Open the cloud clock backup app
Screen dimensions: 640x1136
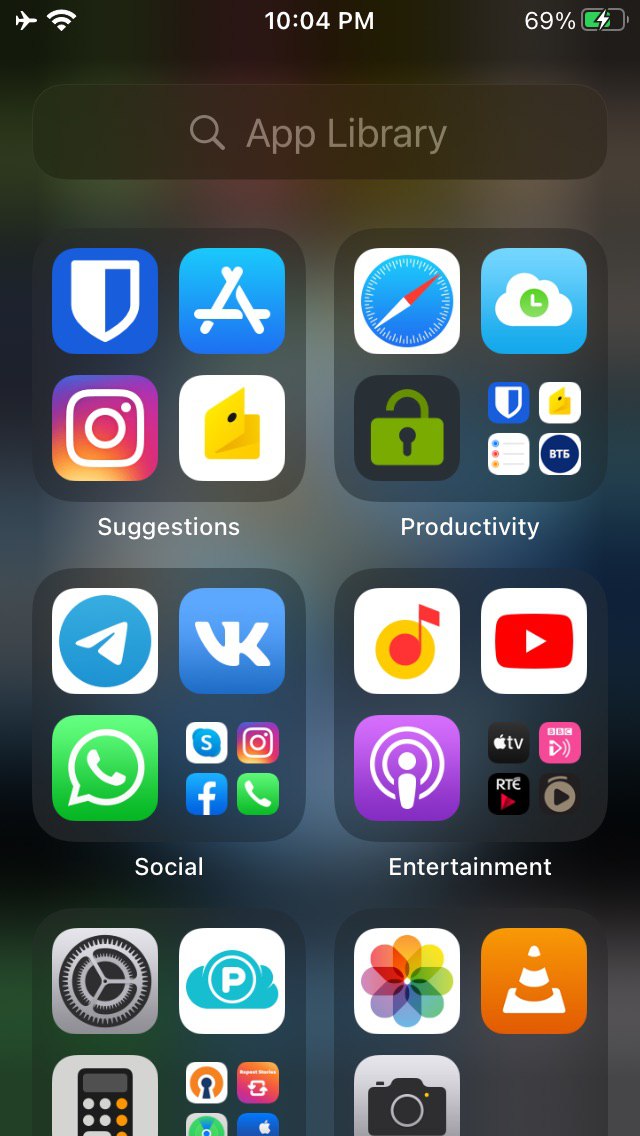[534, 301]
